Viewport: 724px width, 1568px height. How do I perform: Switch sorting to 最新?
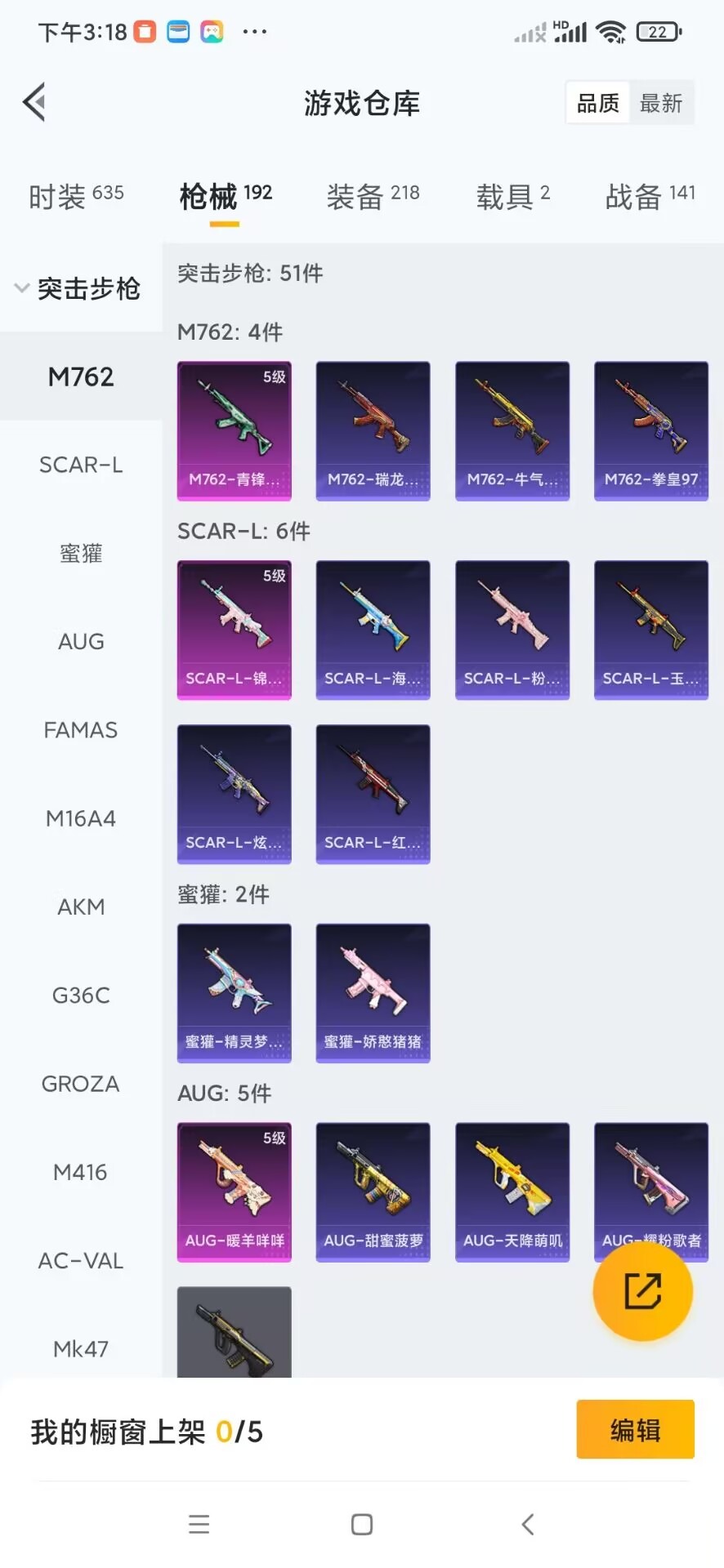661,102
